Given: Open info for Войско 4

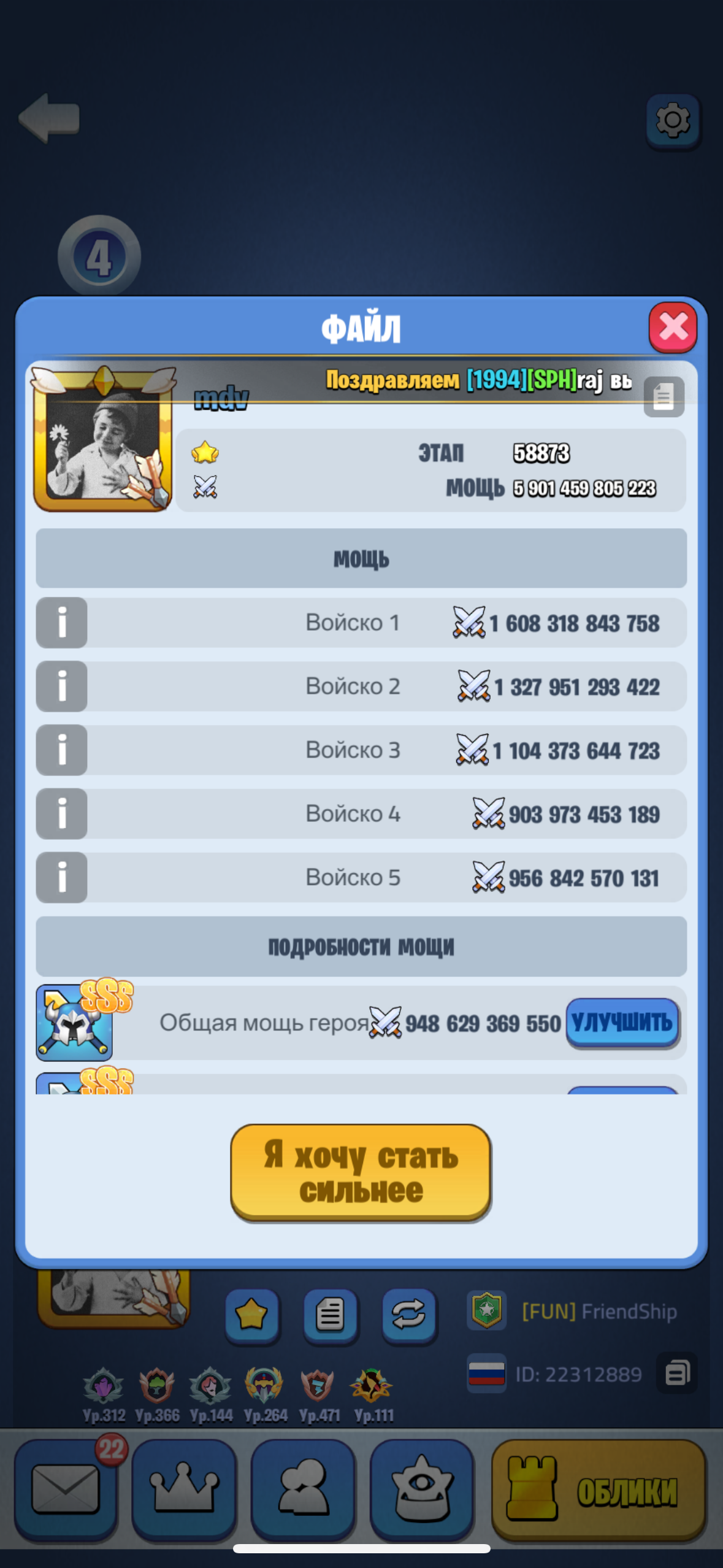Looking at the screenshot, I should (x=61, y=813).
